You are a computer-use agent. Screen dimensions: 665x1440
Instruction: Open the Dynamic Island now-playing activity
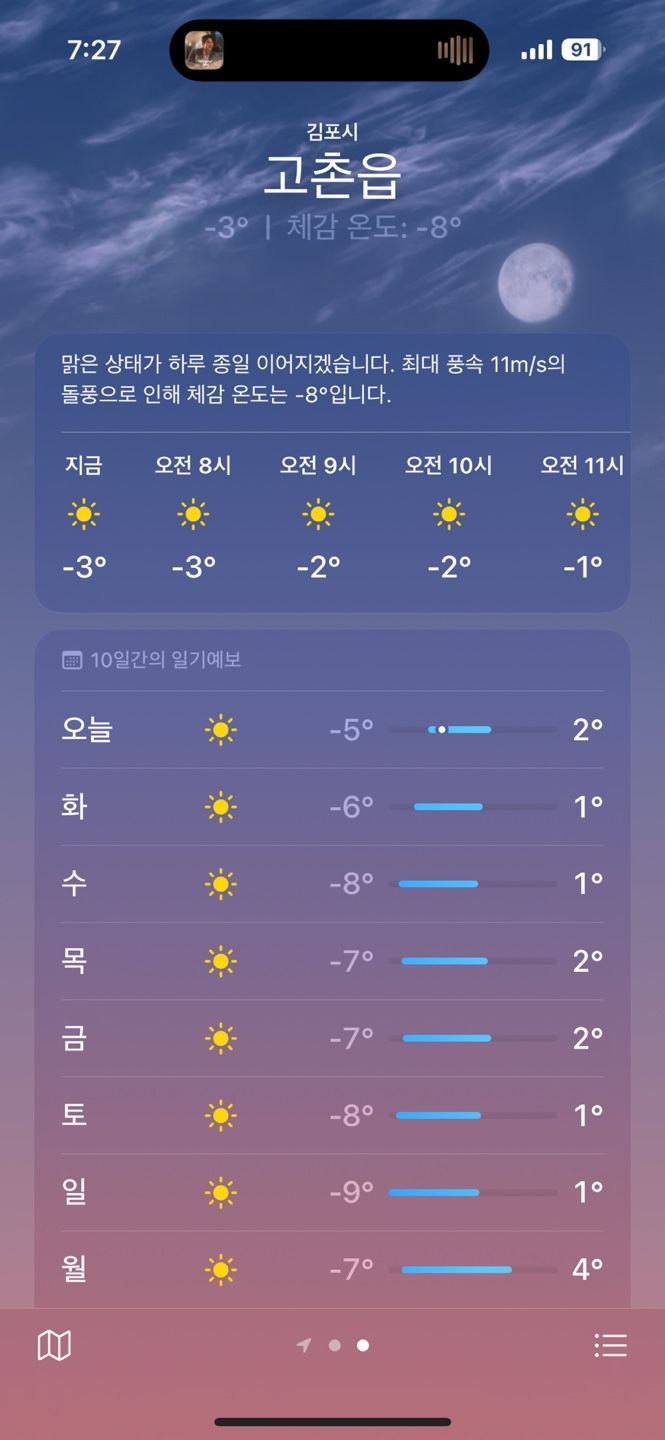pyautogui.click(x=329, y=50)
